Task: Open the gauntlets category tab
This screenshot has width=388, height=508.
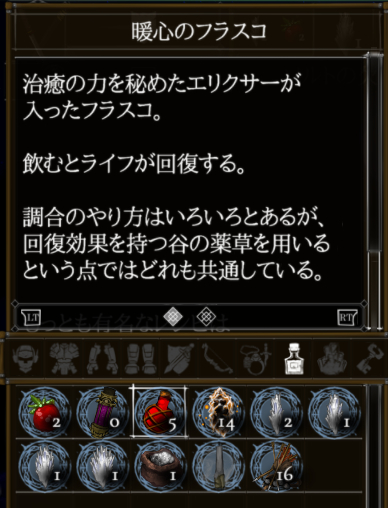Action: tap(103, 359)
